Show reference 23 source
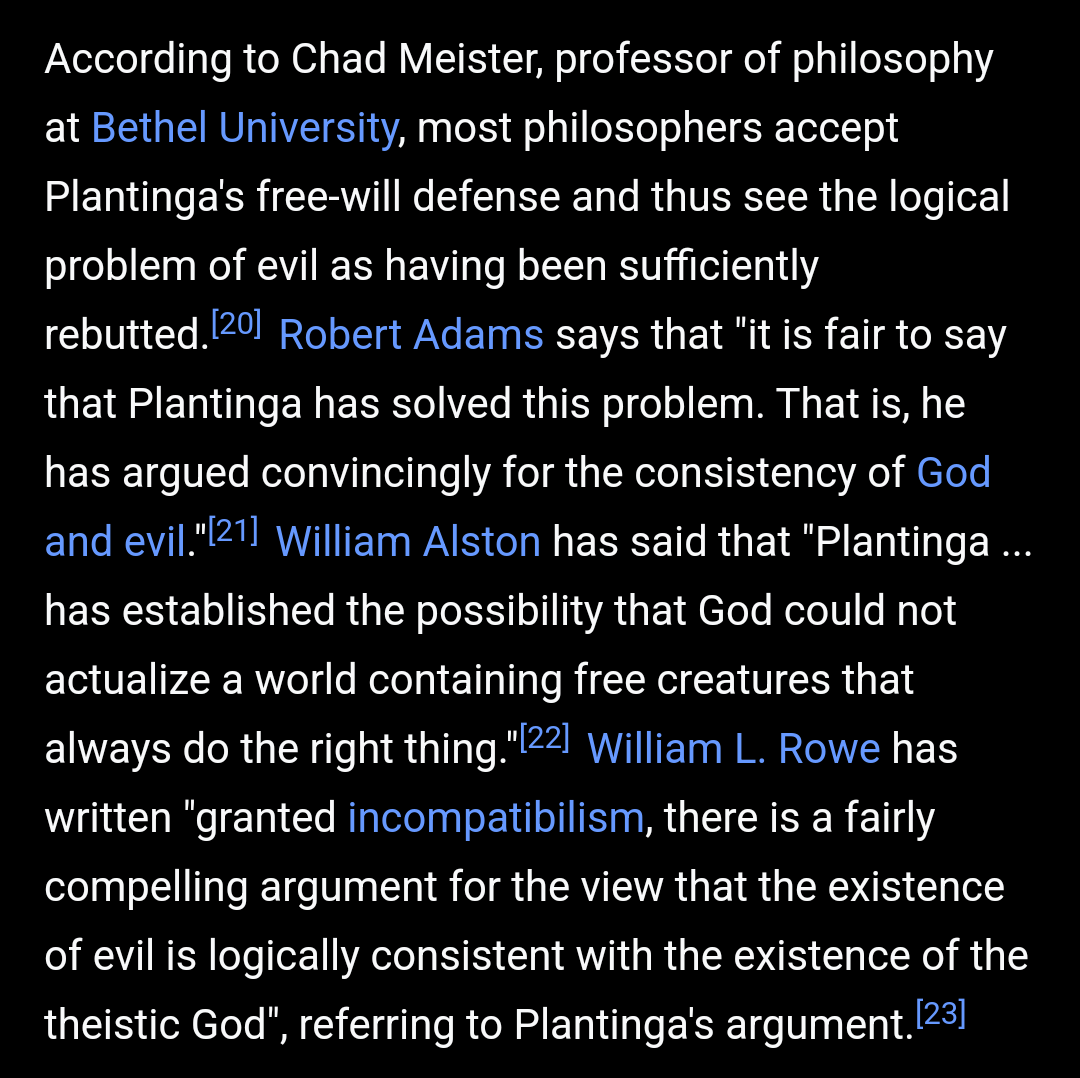Screen dimensions: 1080x1078 940,1016
